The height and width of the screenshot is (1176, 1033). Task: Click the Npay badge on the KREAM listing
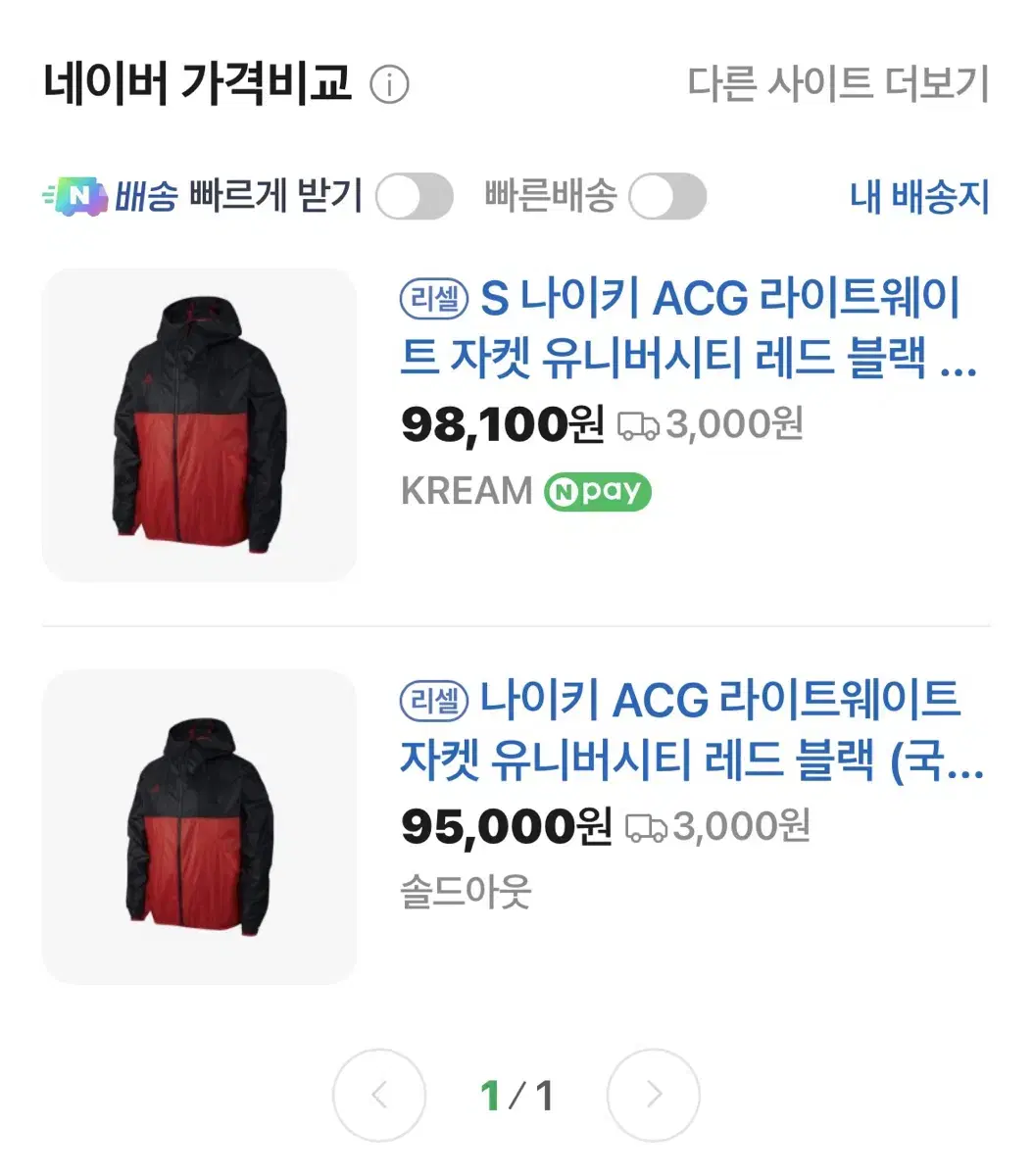(595, 491)
